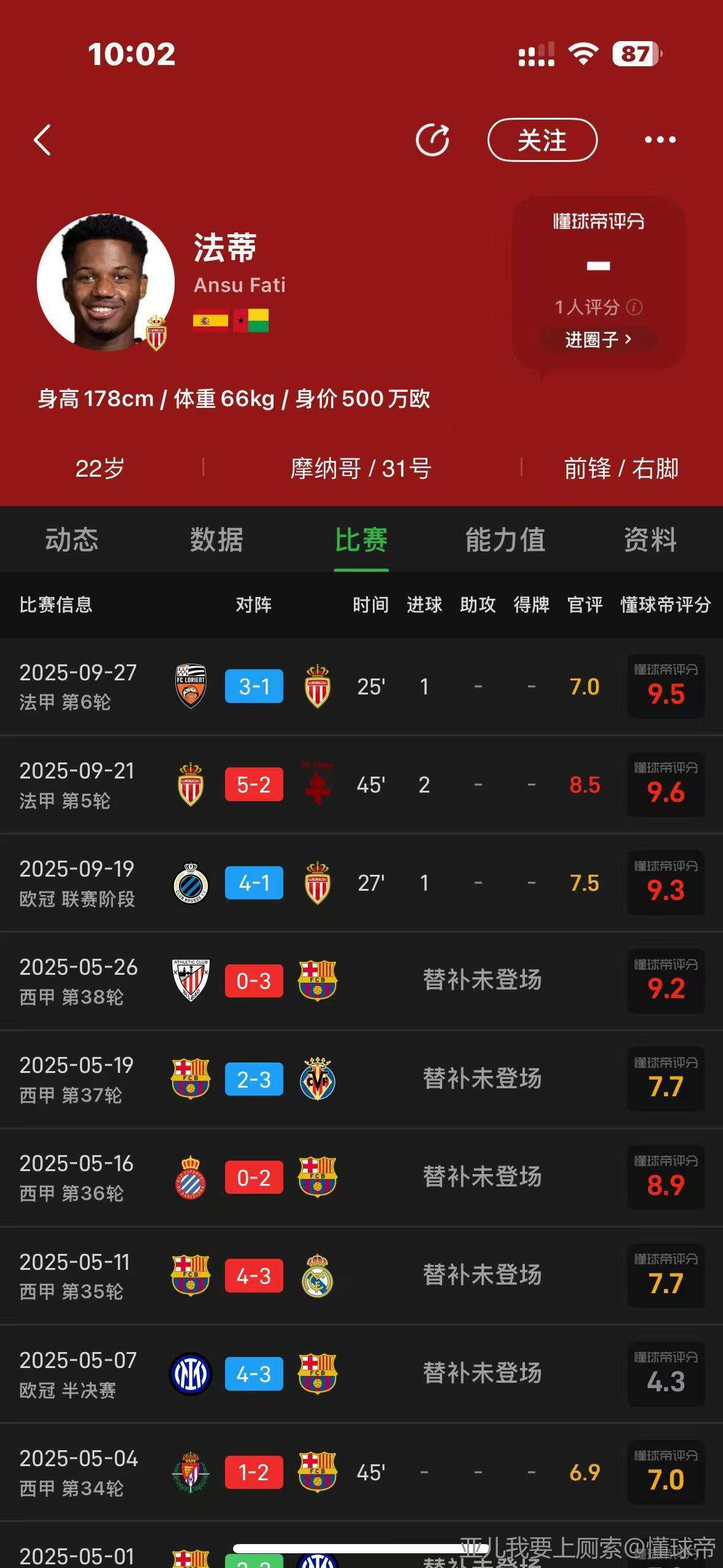Image resolution: width=723 pixels, height=1568 pixels.
Task: Open the 2025-05-19 西甲 第37轮 match
Action: [361, 1079]
